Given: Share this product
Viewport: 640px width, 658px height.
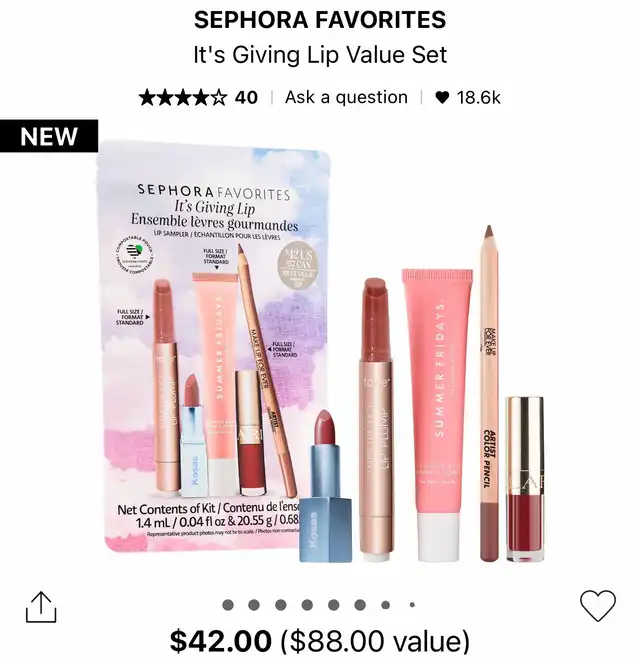Looking at the screenshot, I should click(40, 606).
